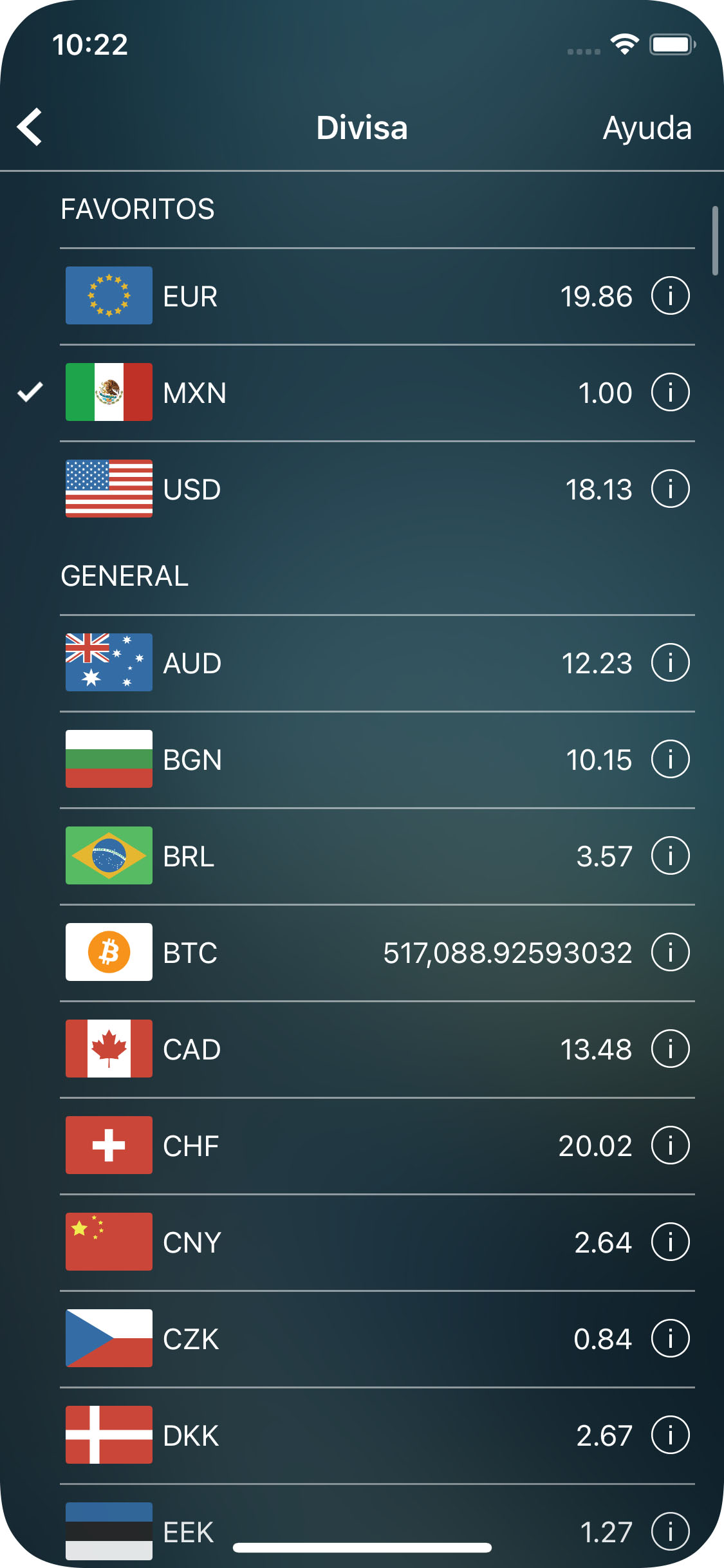Tap the BTC Bitcoin icon
Screen dimensions: 724x1568
pos(108,953)
